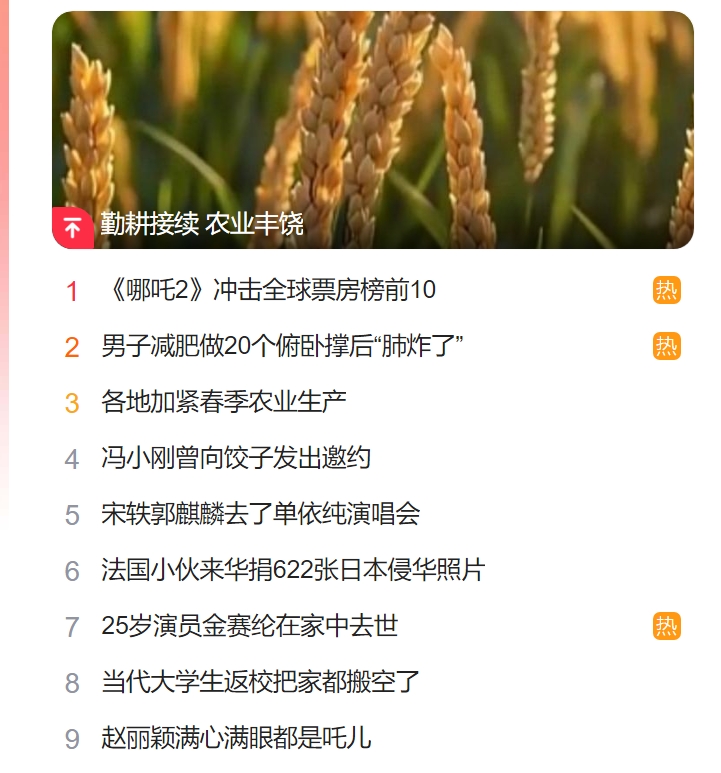Image resolution: width=721 pixels, height=773 pixels.
Task: Open topic 各地加紧春季农业生产
Action: tap(224, 402)
